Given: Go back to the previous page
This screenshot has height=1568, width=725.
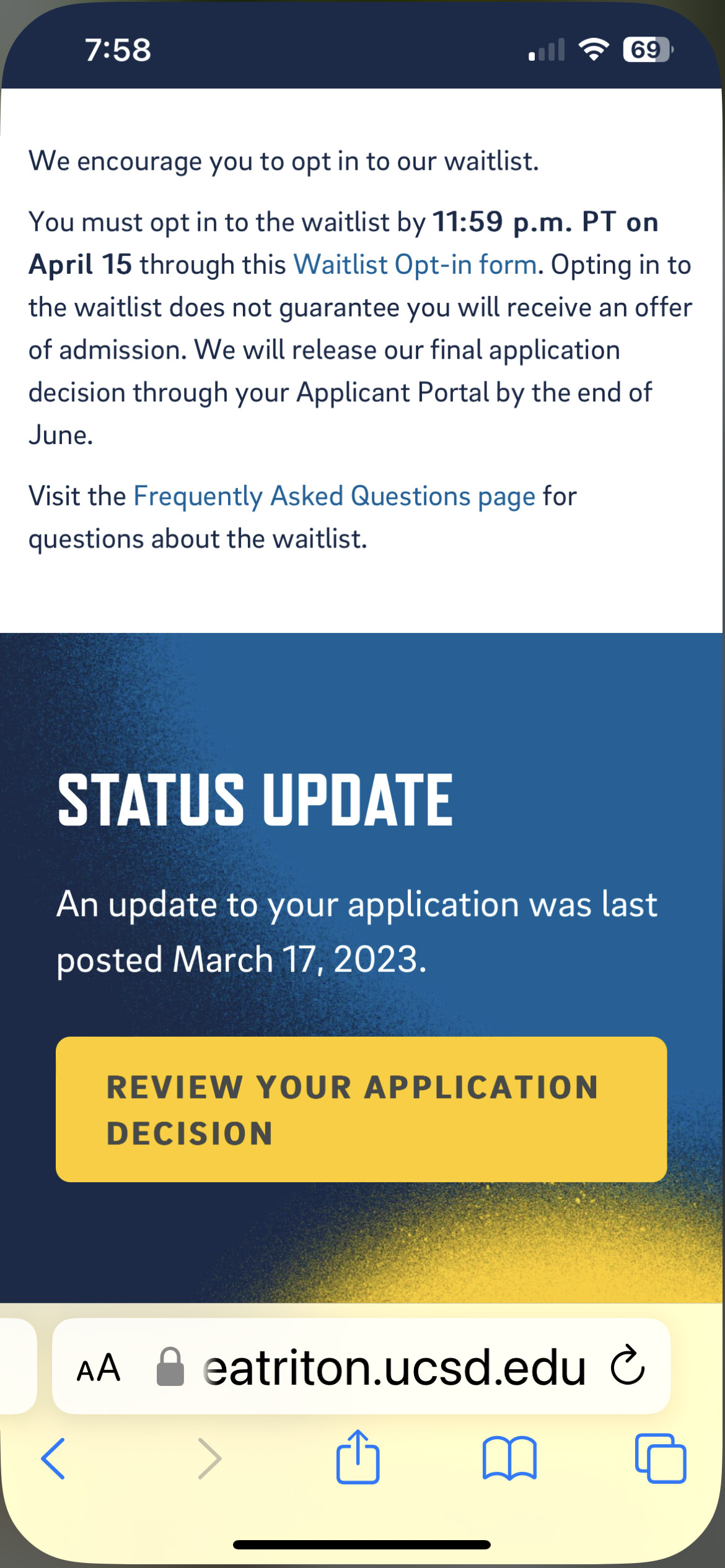Looking at the screenshot, I should [53, 1458].
